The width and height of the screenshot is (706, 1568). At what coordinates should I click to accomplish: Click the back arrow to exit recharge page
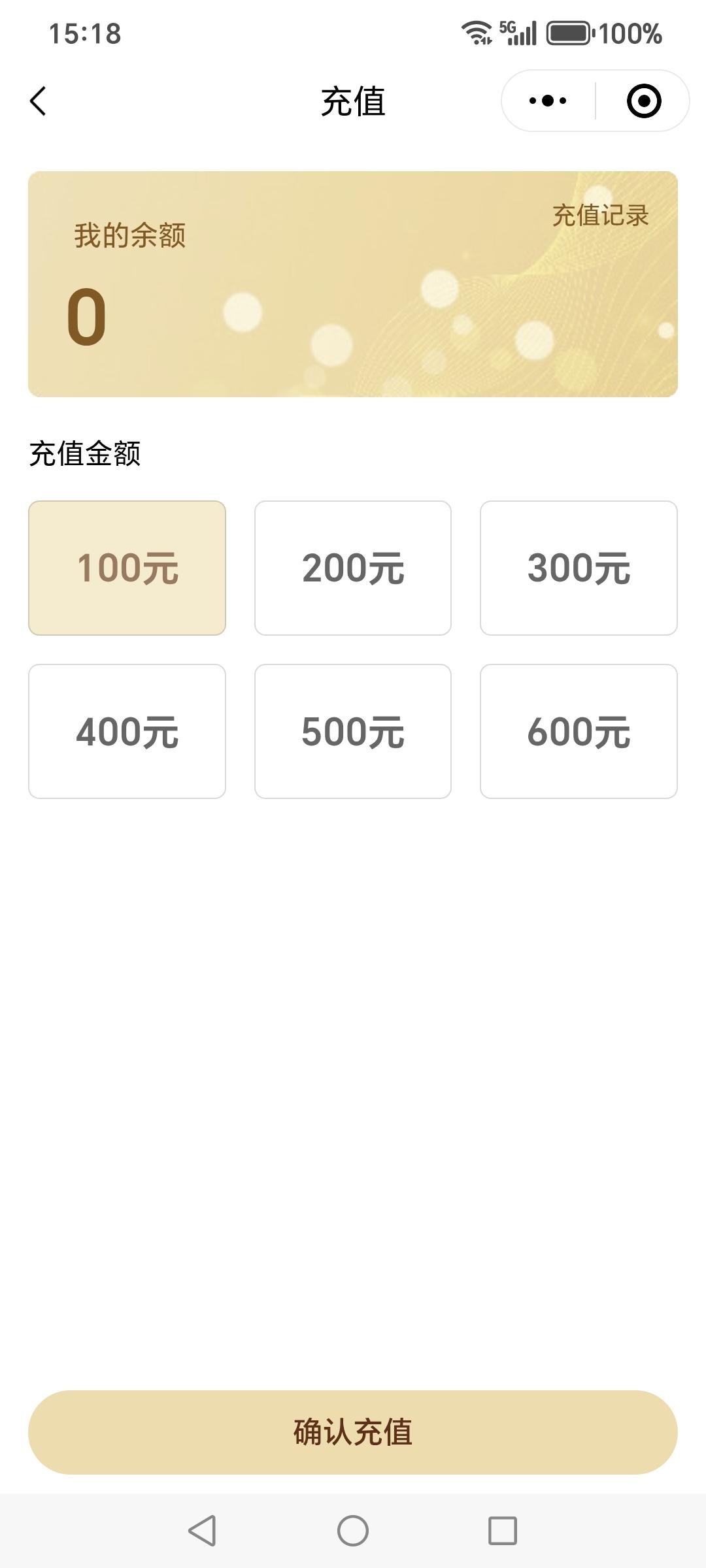[37, 101]
